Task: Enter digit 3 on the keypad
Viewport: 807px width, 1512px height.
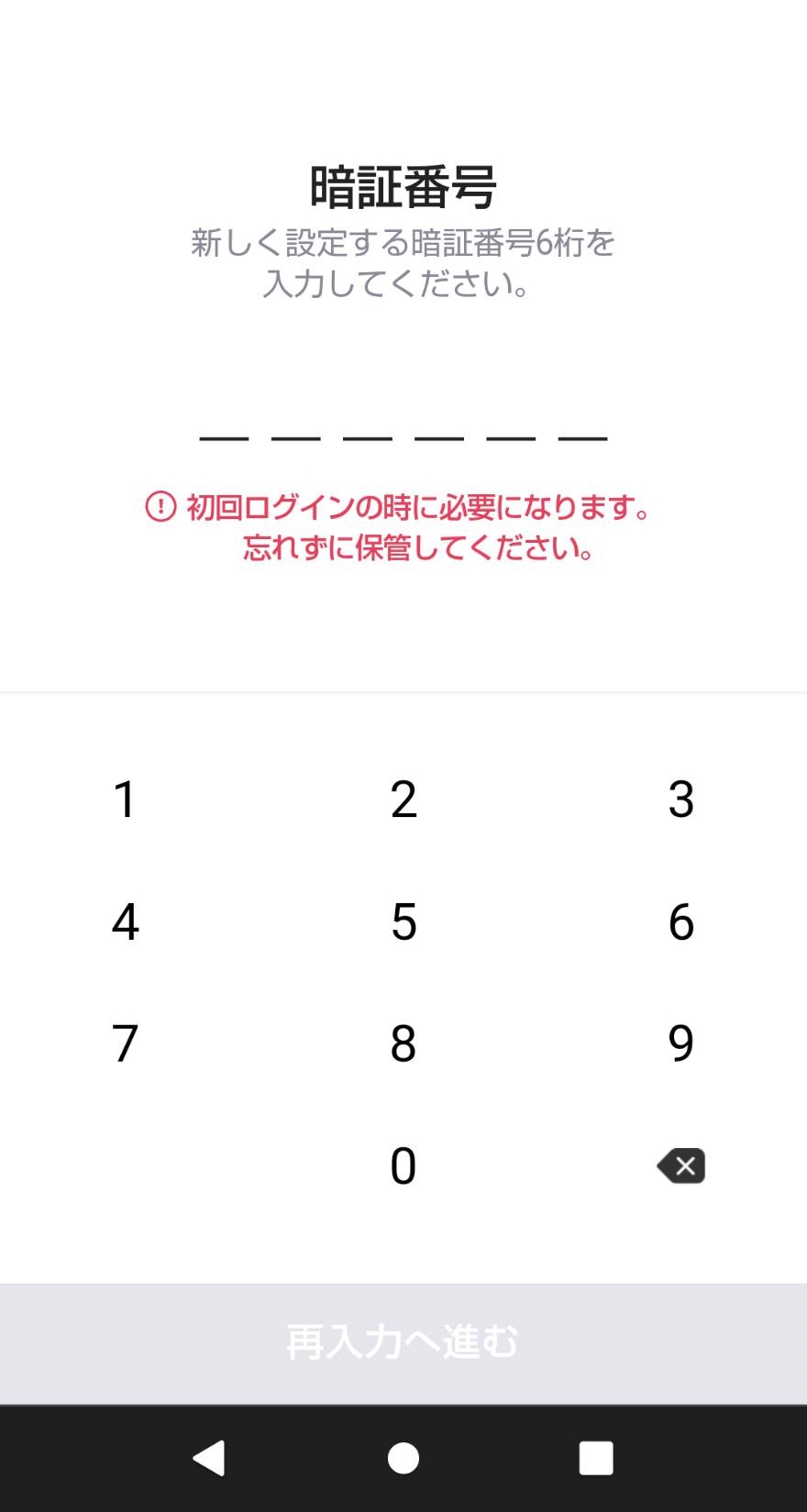Action: click(x=681, y=799)
